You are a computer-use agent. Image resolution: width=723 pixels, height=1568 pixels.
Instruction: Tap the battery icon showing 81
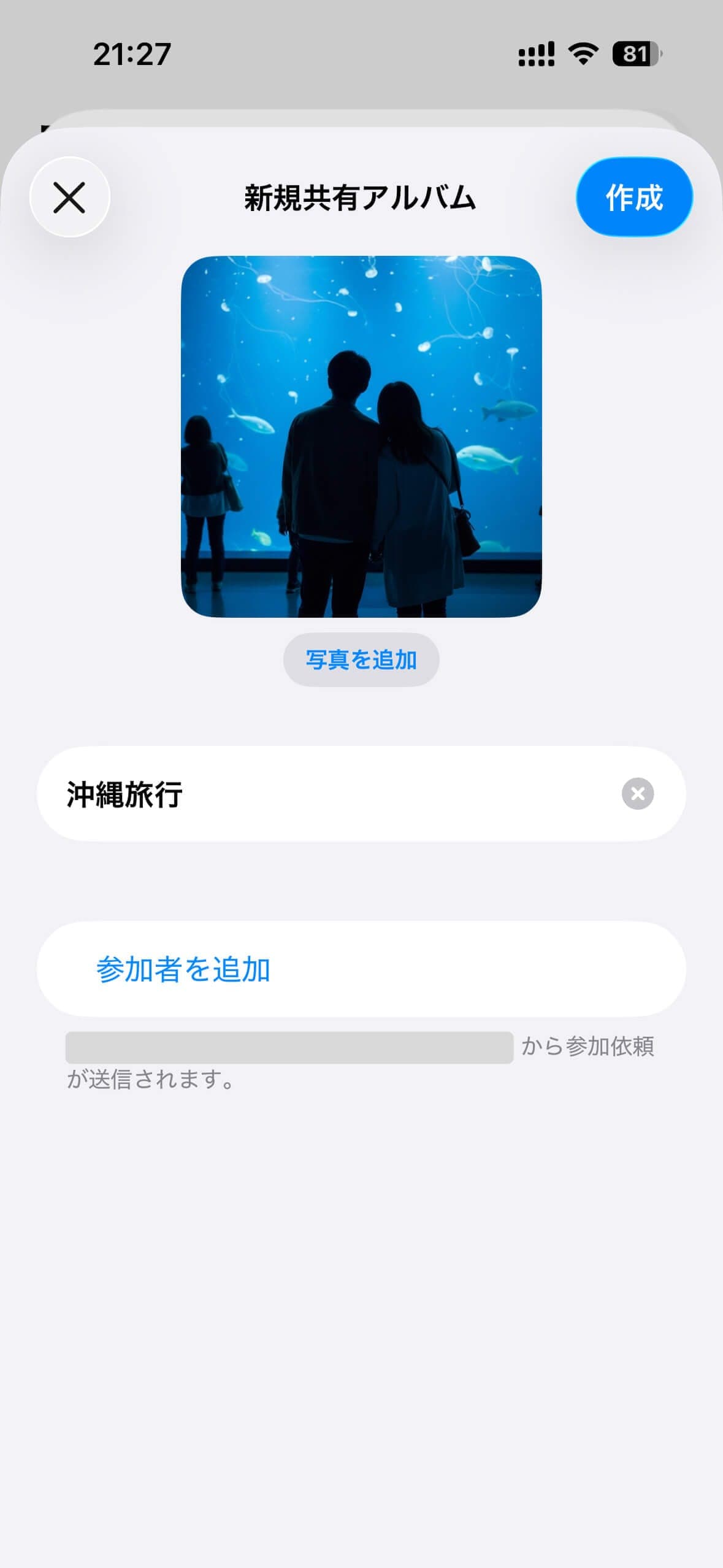pos(635,55)
